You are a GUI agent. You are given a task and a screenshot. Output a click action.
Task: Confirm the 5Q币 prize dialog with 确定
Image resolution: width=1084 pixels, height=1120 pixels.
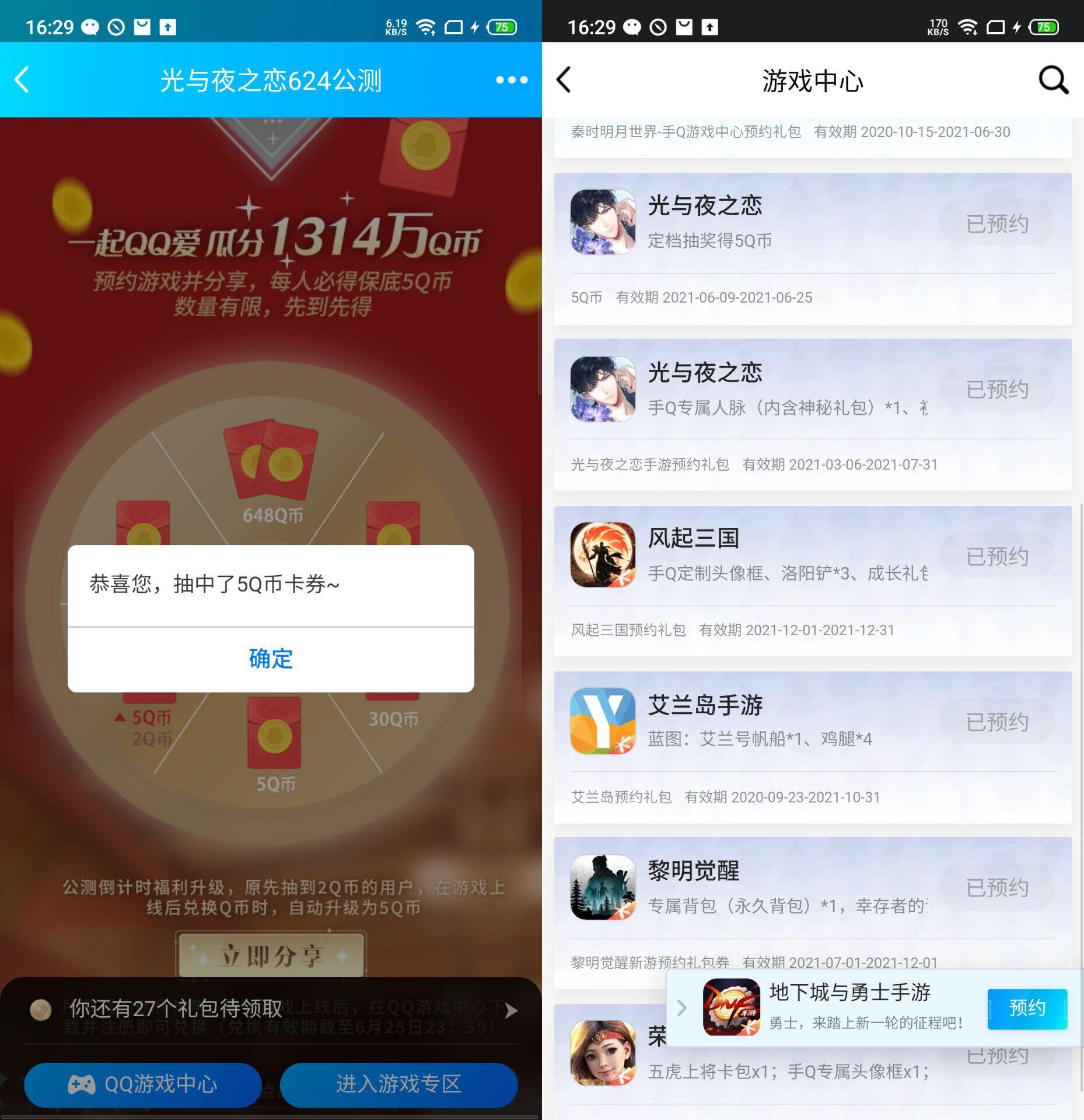click(x=271, y=659)
